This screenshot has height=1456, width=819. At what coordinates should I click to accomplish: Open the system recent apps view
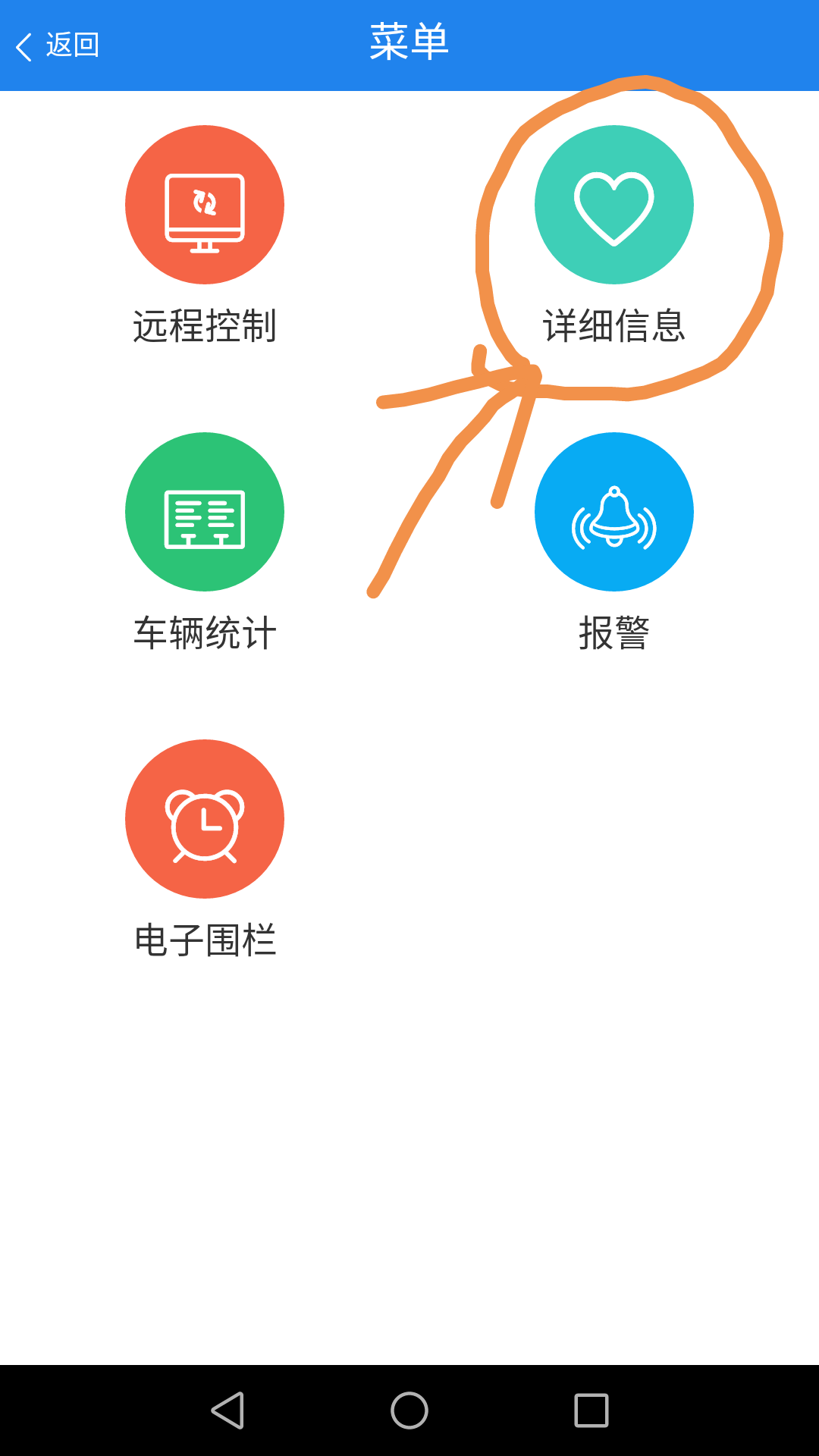point(591,1410)
